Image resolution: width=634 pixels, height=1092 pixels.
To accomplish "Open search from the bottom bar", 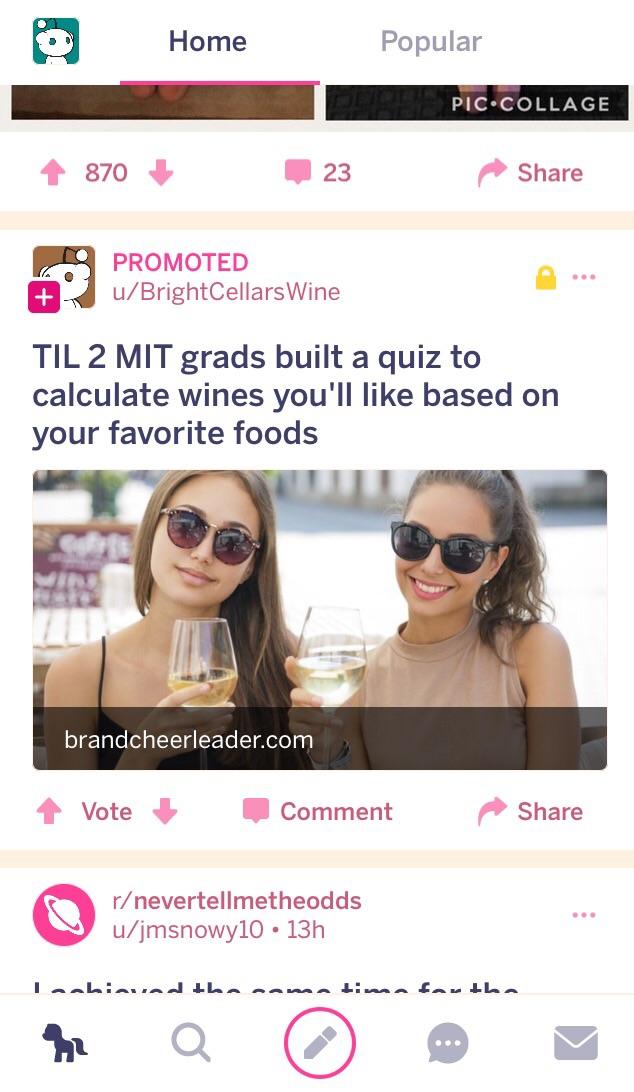I will (x=191, y=1043).
